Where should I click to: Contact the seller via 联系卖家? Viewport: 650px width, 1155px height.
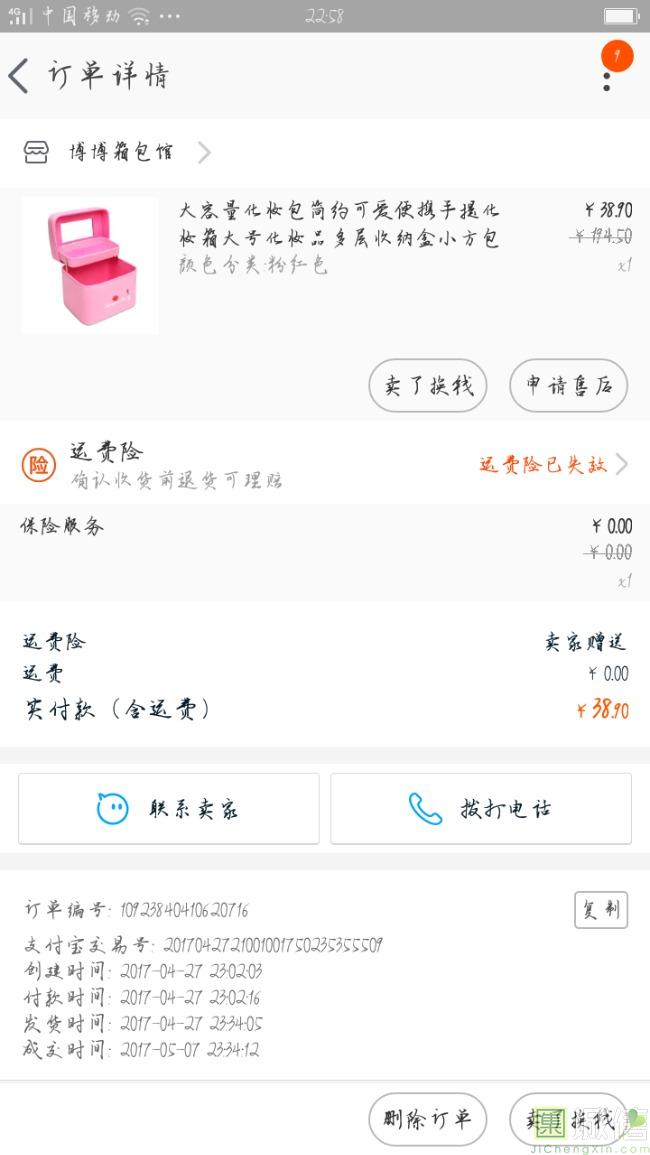(169, 808)
